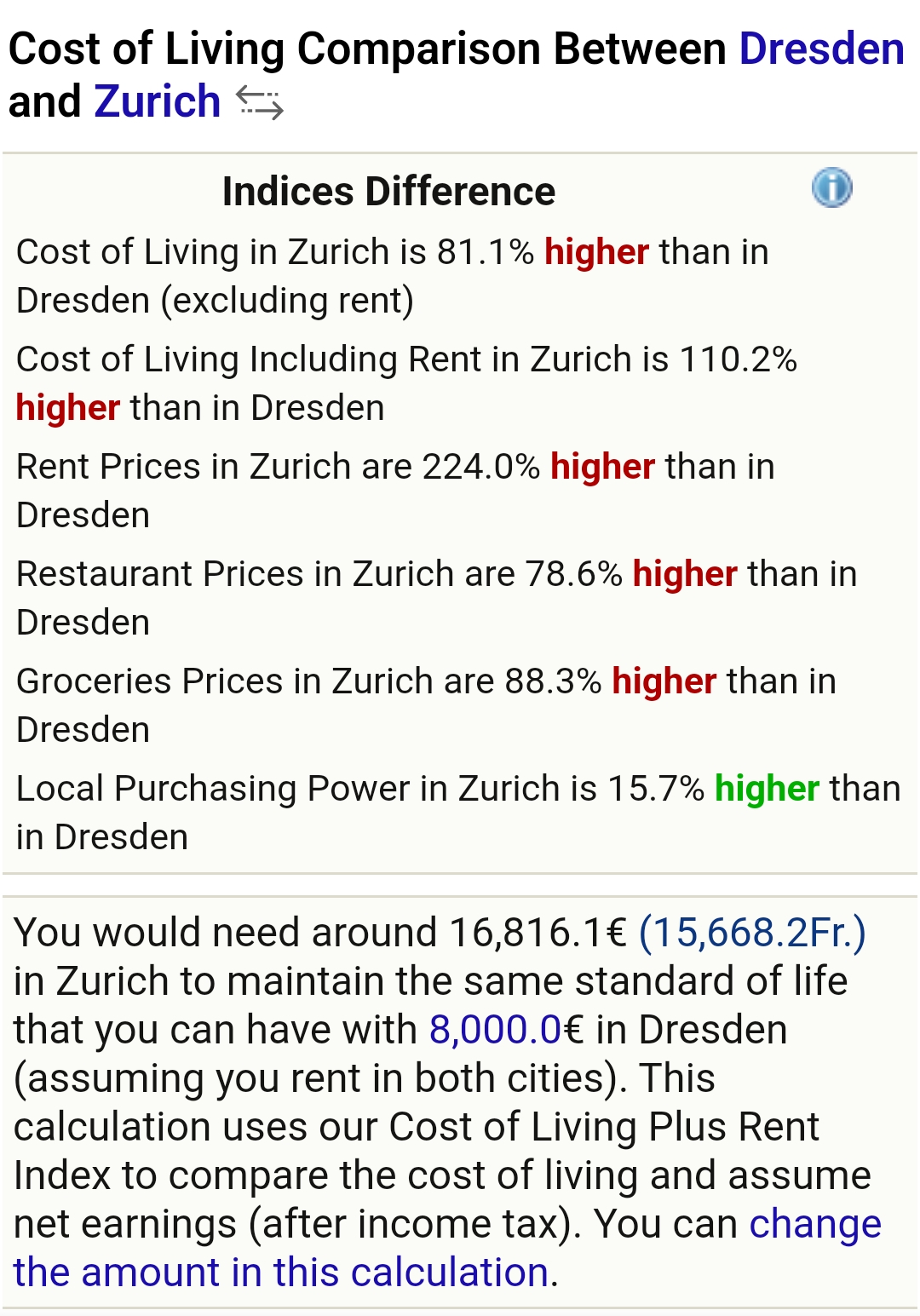Tap the 8,000.0€ amount link
Screen dimensions: 920x1316
tap(495, 1029)
